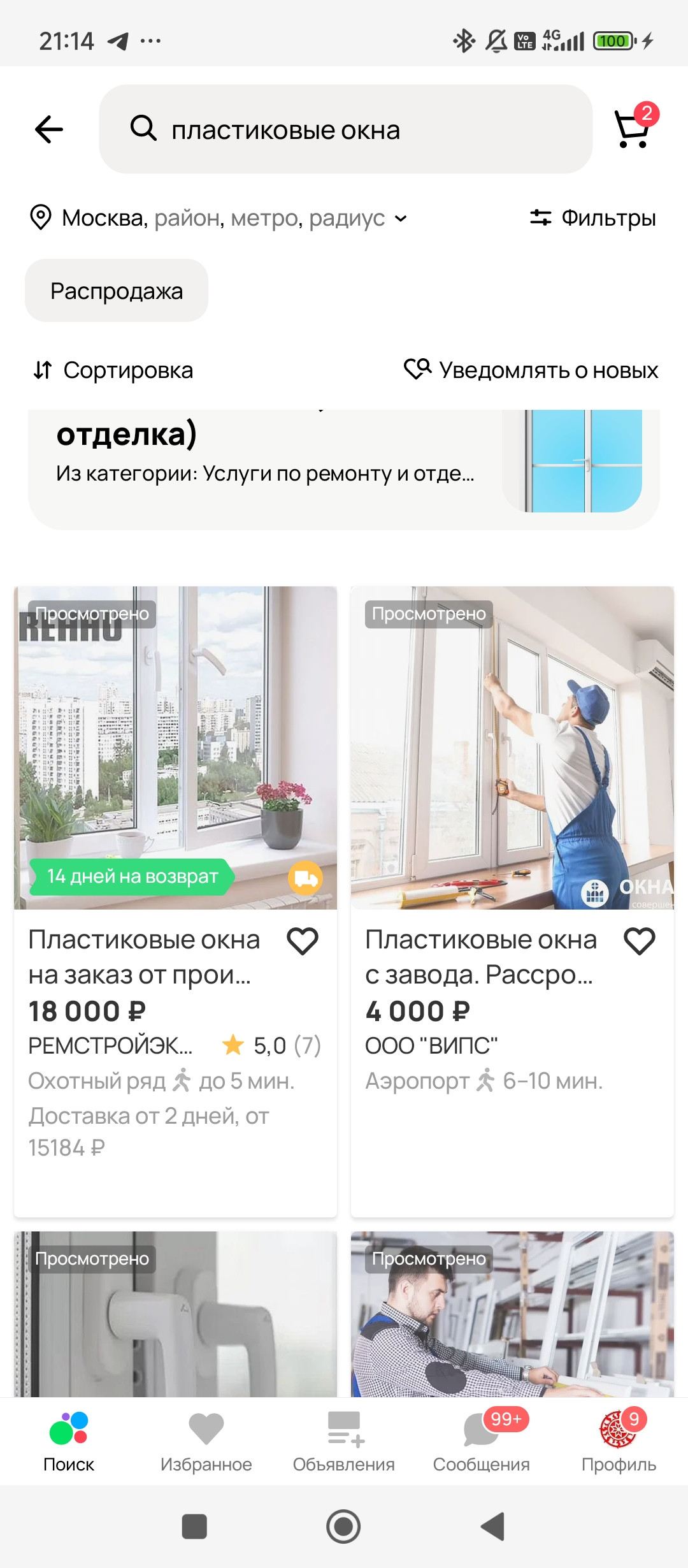The width and height of the screenshot is (688, 1568).
Task: Open the Сообщения tab
Action: (482, 1442)
